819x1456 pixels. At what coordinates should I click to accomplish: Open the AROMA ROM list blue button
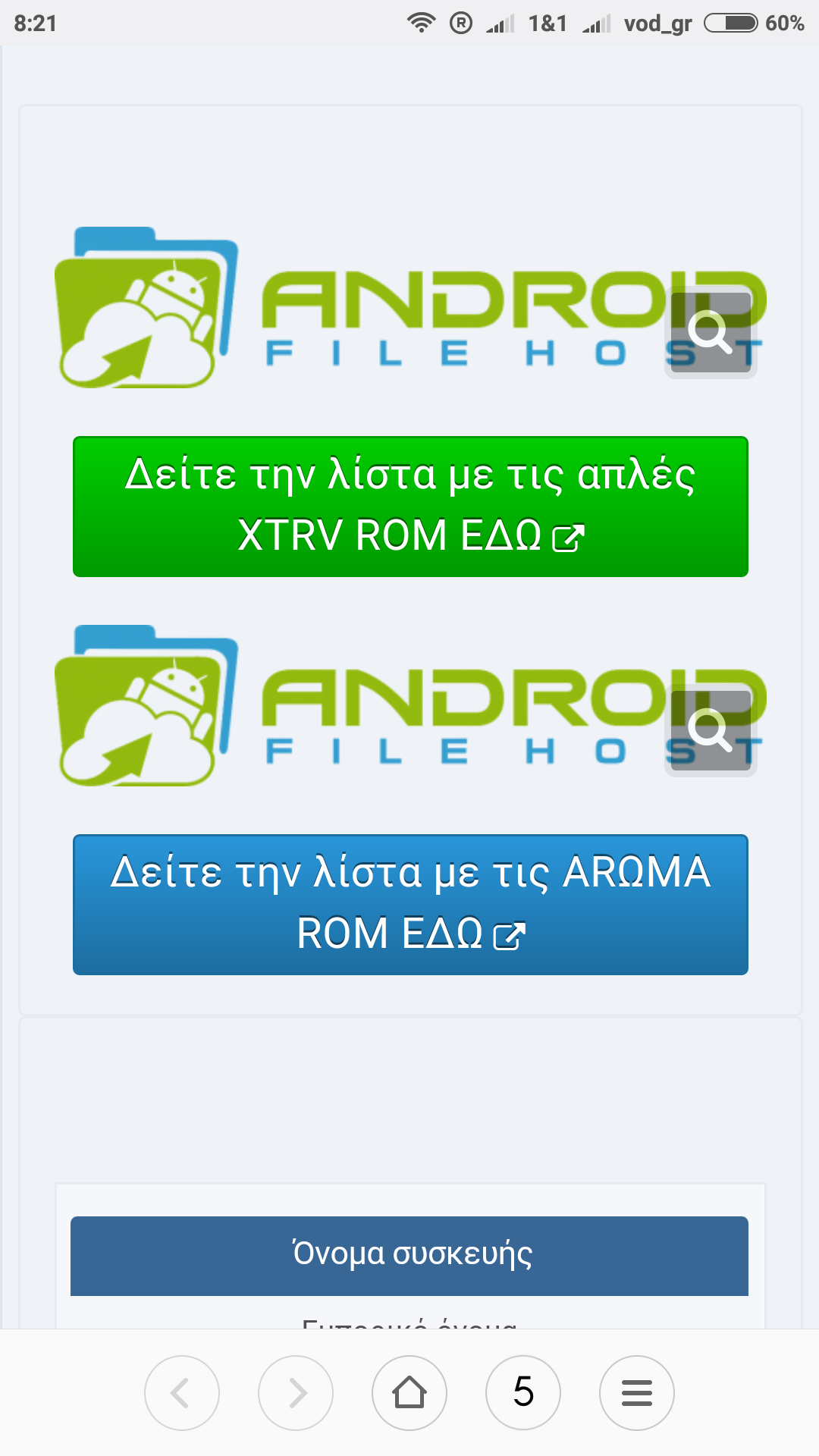[410, 905]
